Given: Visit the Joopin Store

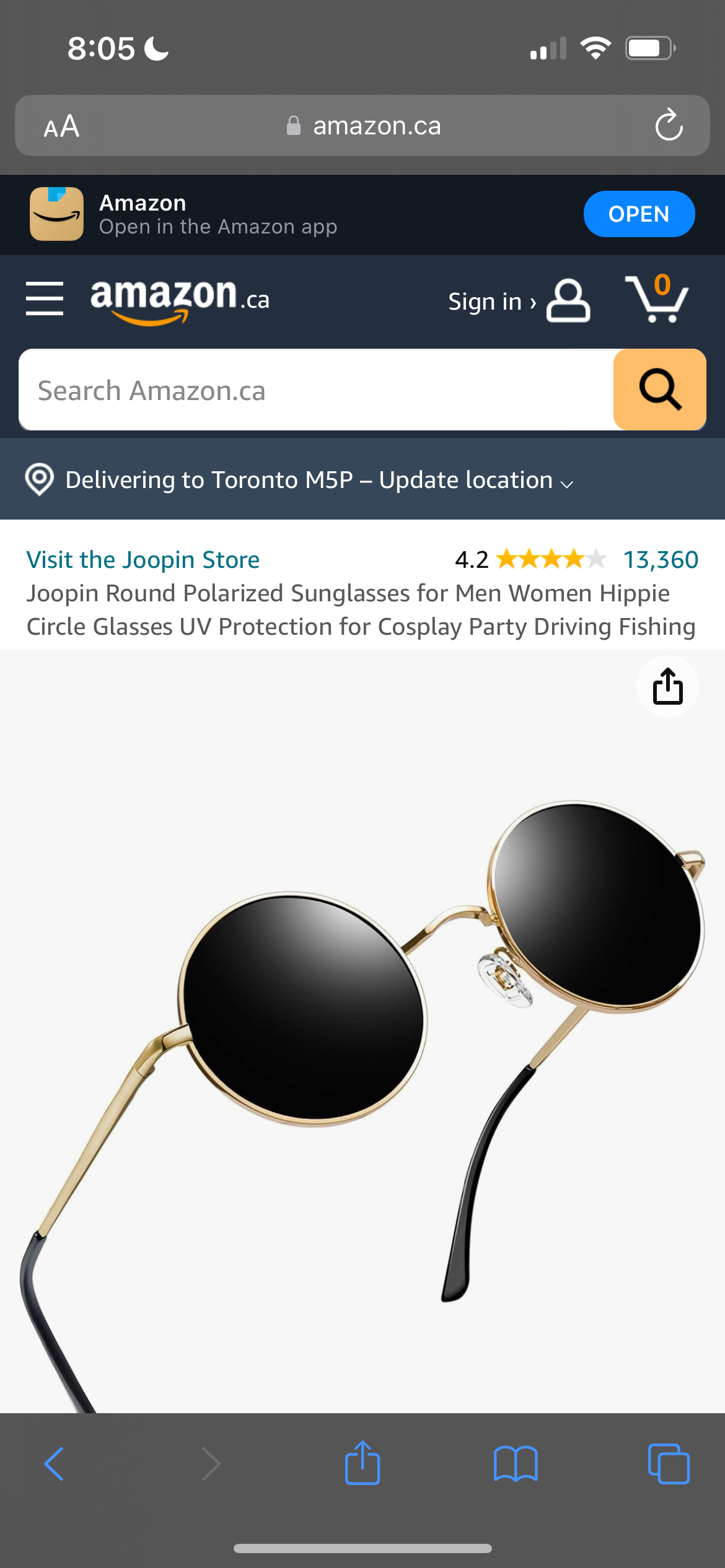Looking at the screenshot, I should 143,559.
